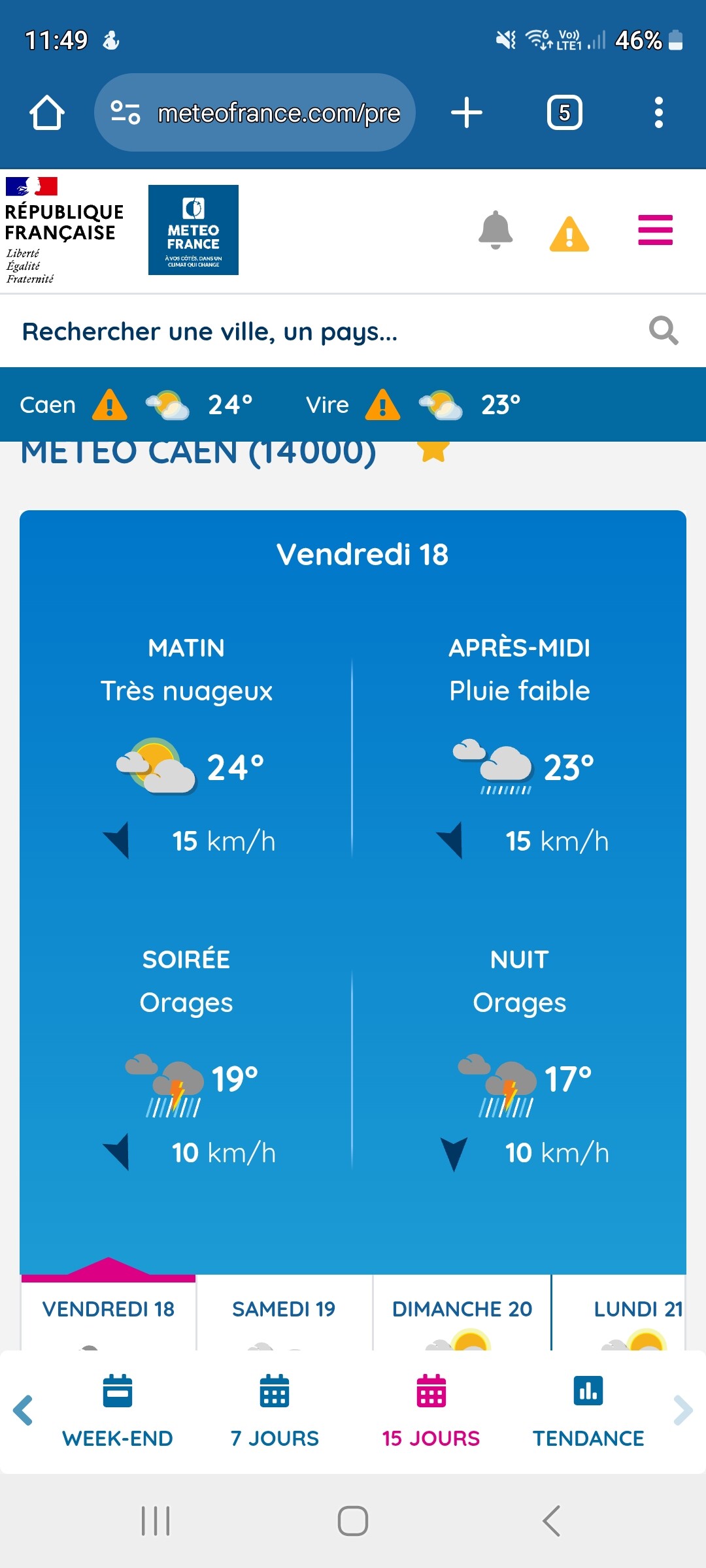Go back with the system back button

click(x=552, y=1521)
